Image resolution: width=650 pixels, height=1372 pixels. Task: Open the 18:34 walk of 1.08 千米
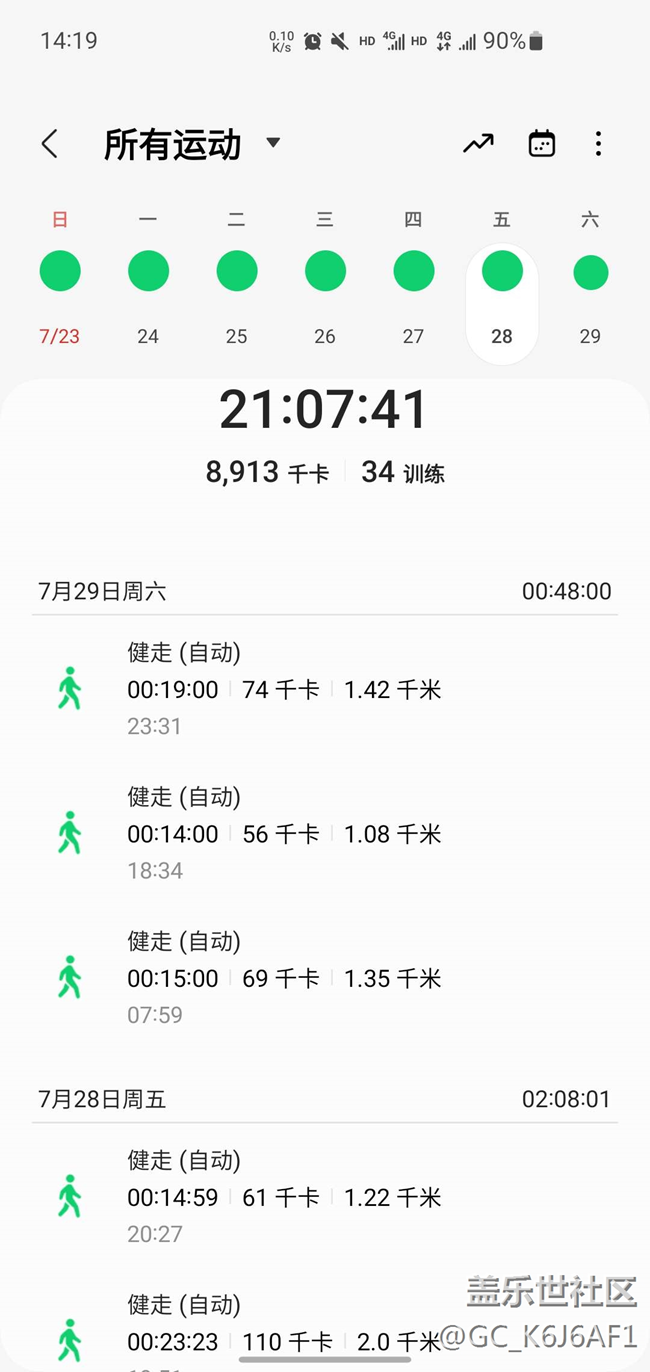[x=325, y=833]
